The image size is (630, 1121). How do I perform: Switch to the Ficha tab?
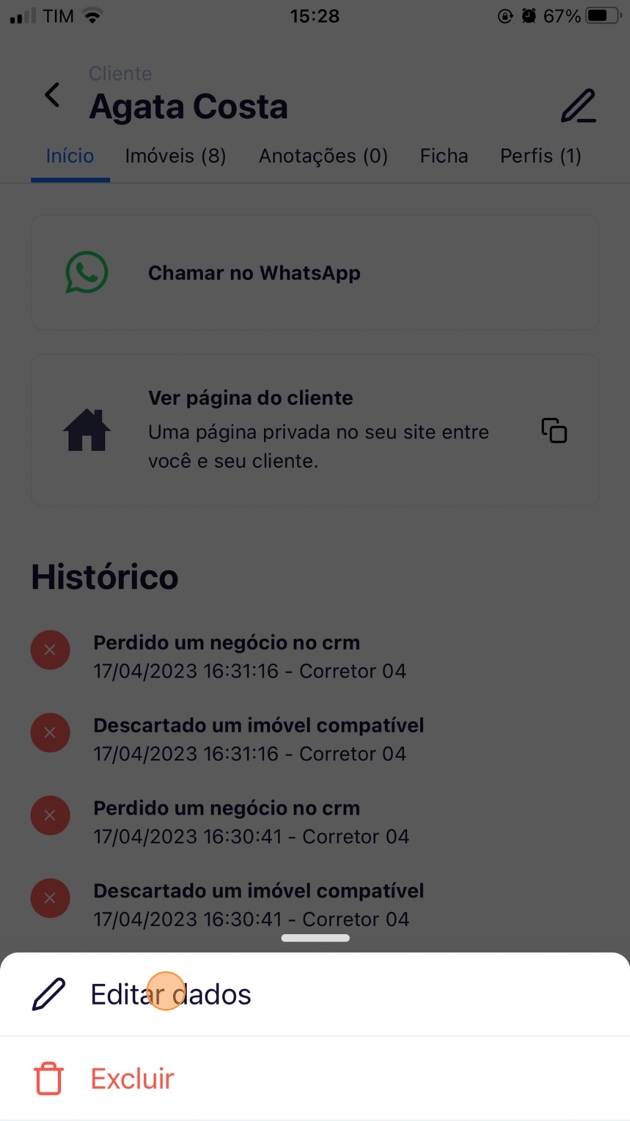[444, 156]
